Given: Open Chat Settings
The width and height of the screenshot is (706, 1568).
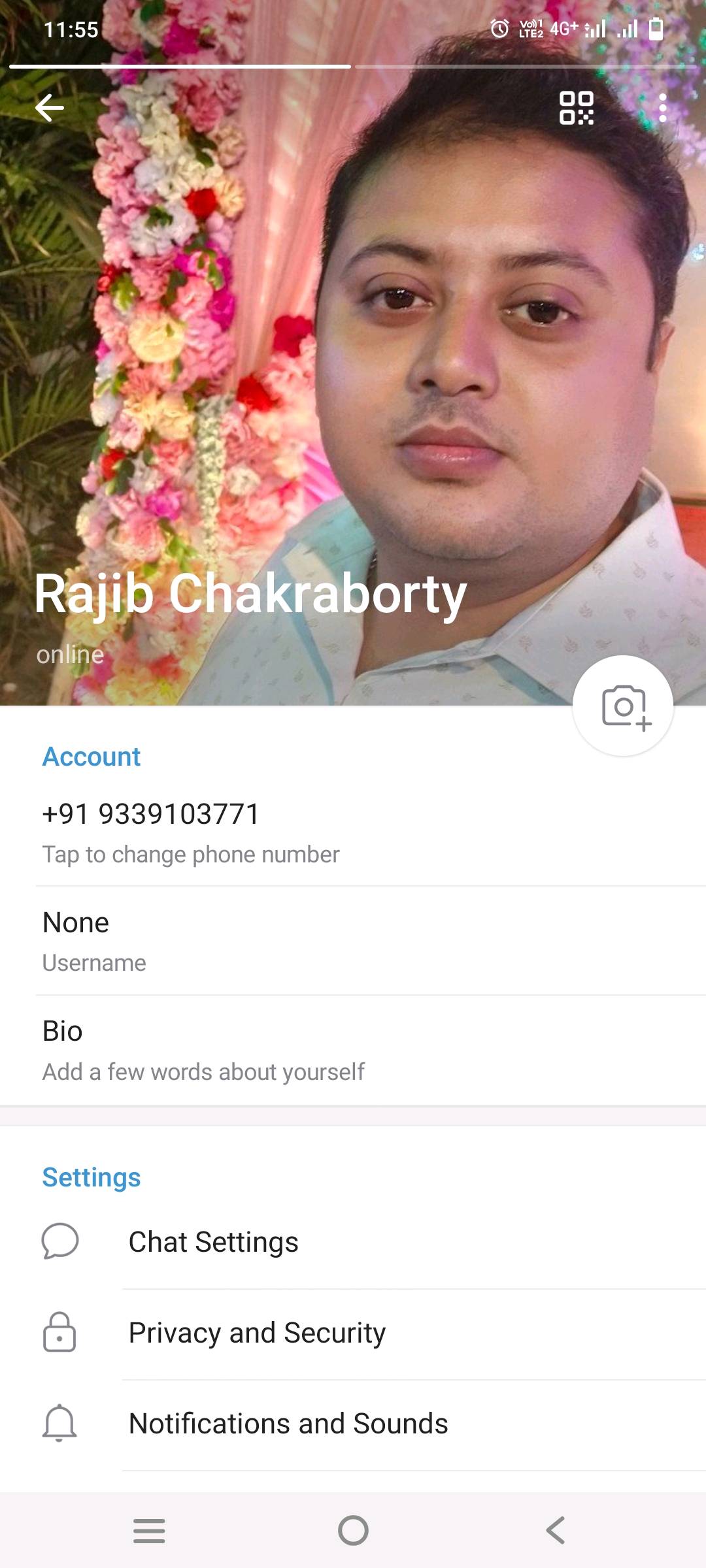Looking at the screenshot, I should click(353, 1243).
